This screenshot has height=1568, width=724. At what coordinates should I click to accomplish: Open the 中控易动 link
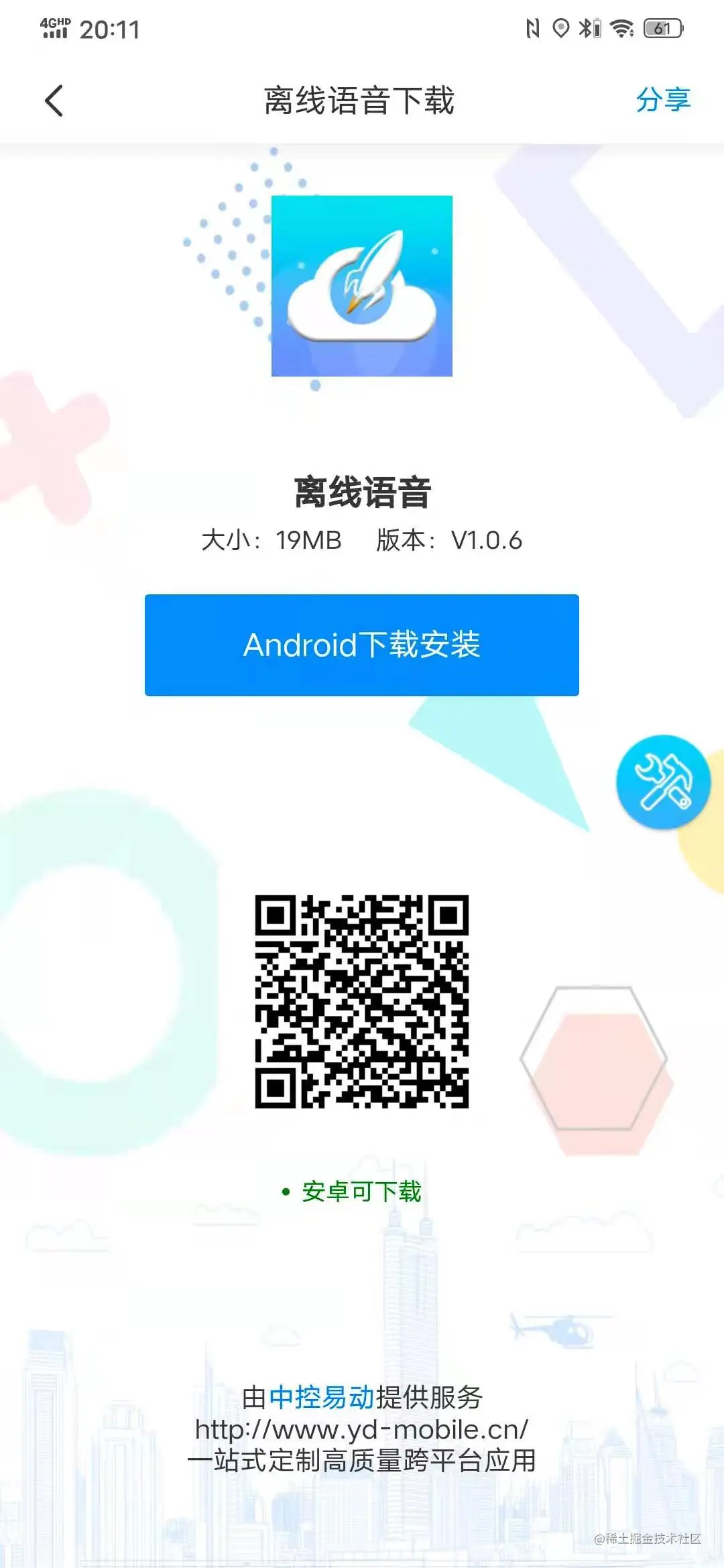321,1397
